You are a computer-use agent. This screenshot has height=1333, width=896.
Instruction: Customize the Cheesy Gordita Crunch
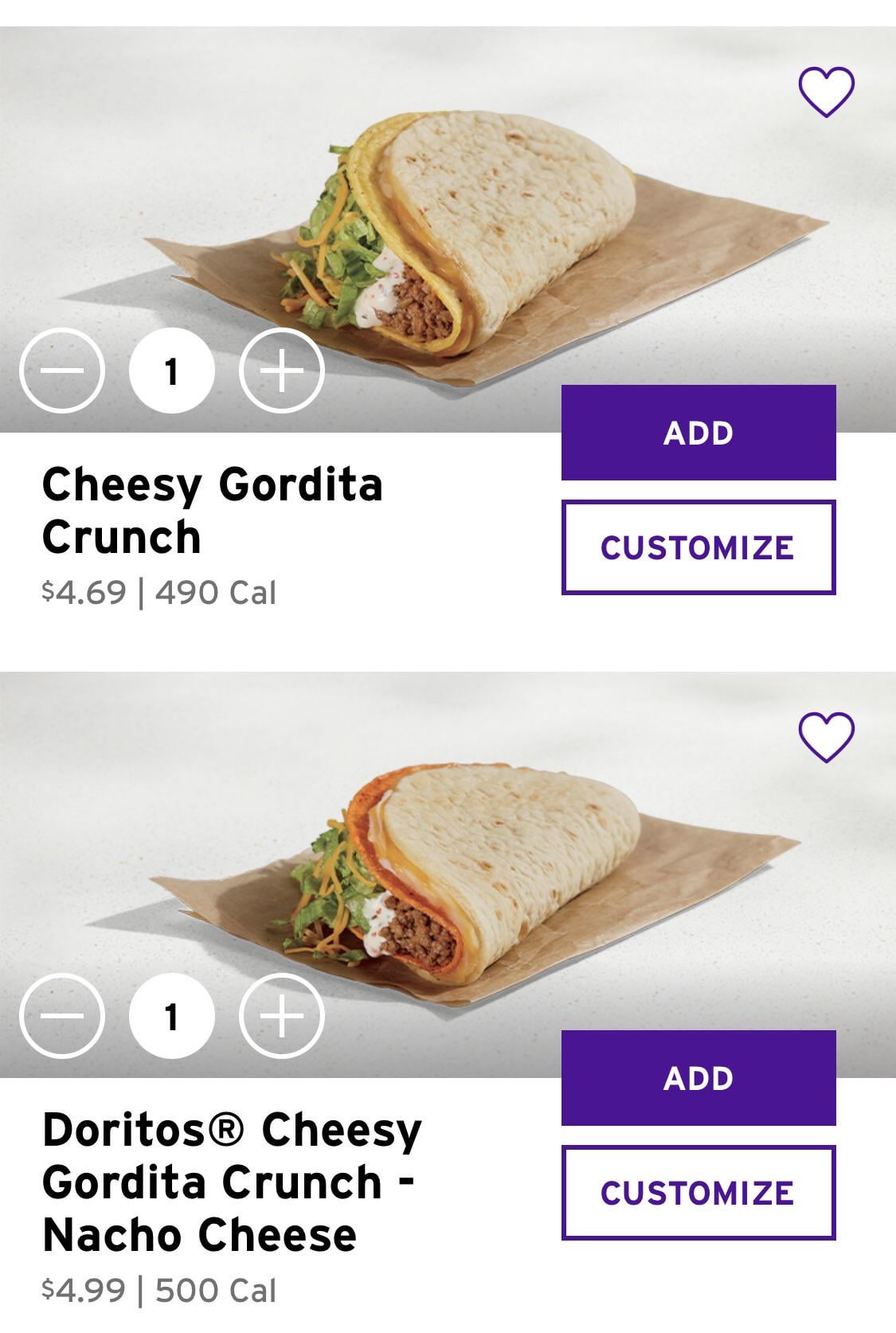[x=698, y=547]
